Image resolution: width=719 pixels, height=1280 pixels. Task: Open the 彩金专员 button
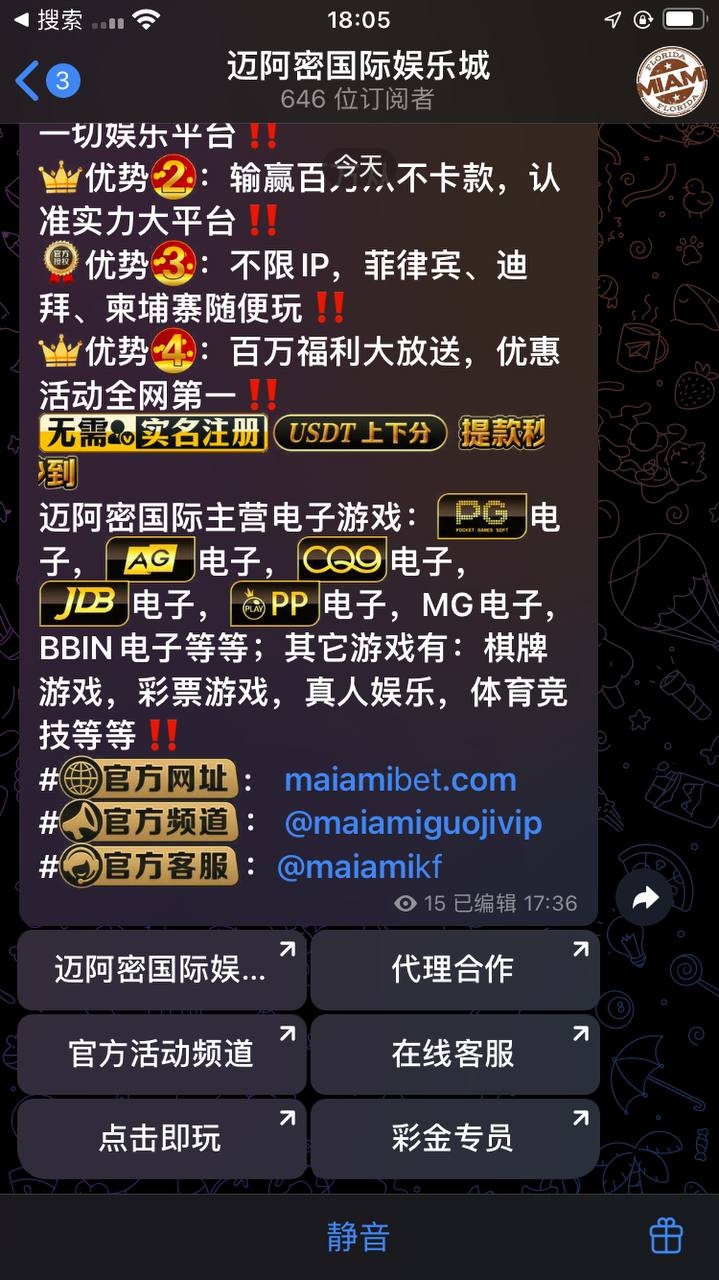[454, 1138]
